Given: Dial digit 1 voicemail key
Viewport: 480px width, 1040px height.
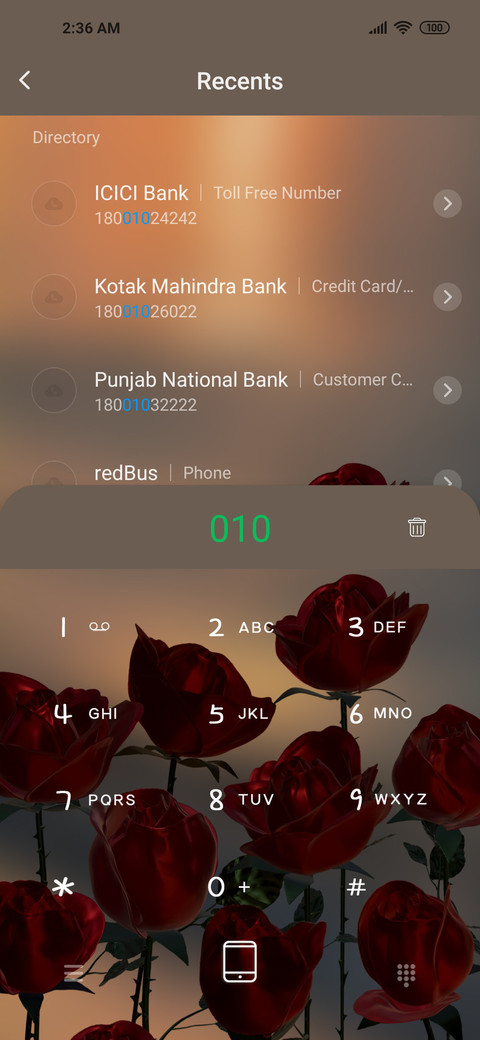Looking at the screenshot, I should pos(85,627).
